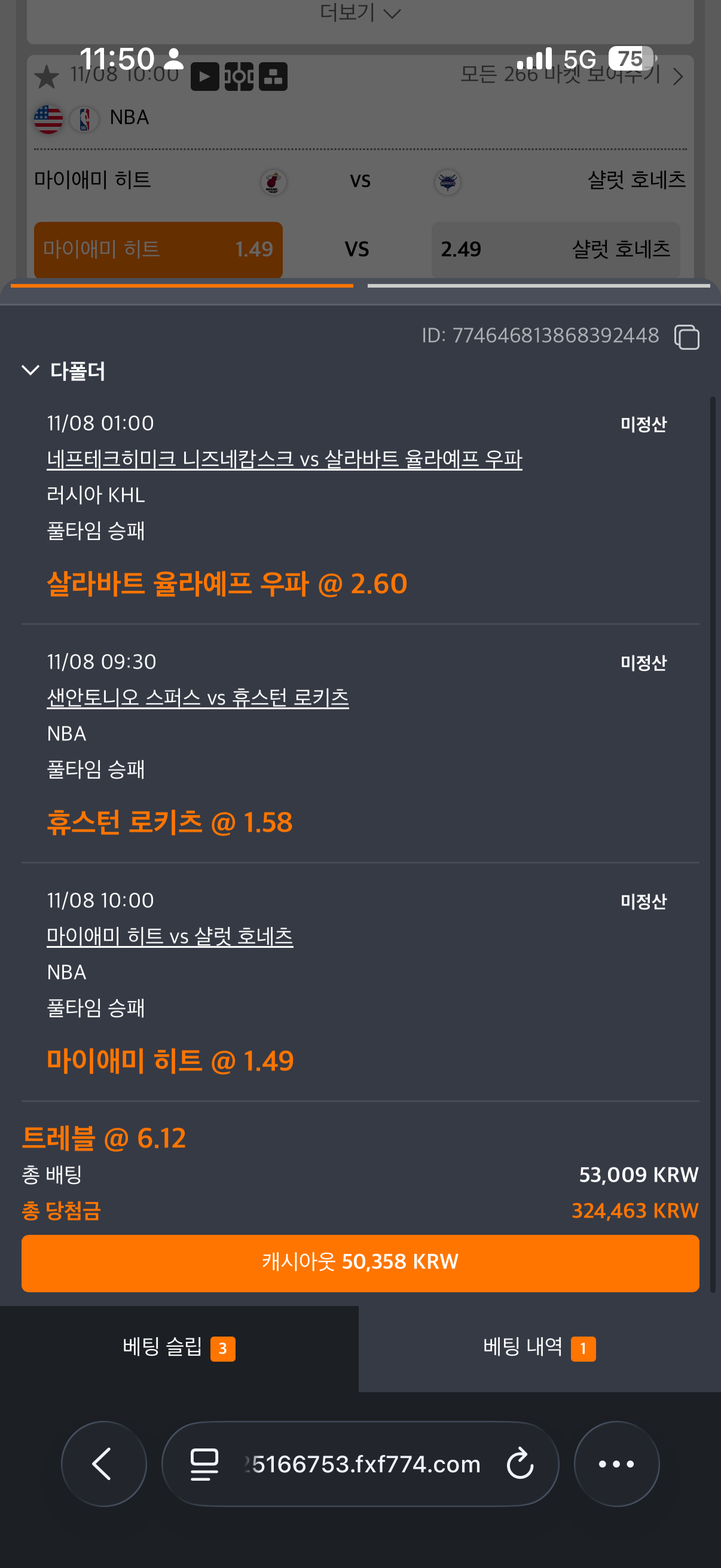This screenshot has width=721, height=1568.
Task: View all 266 markets
Action: point(571,75)
